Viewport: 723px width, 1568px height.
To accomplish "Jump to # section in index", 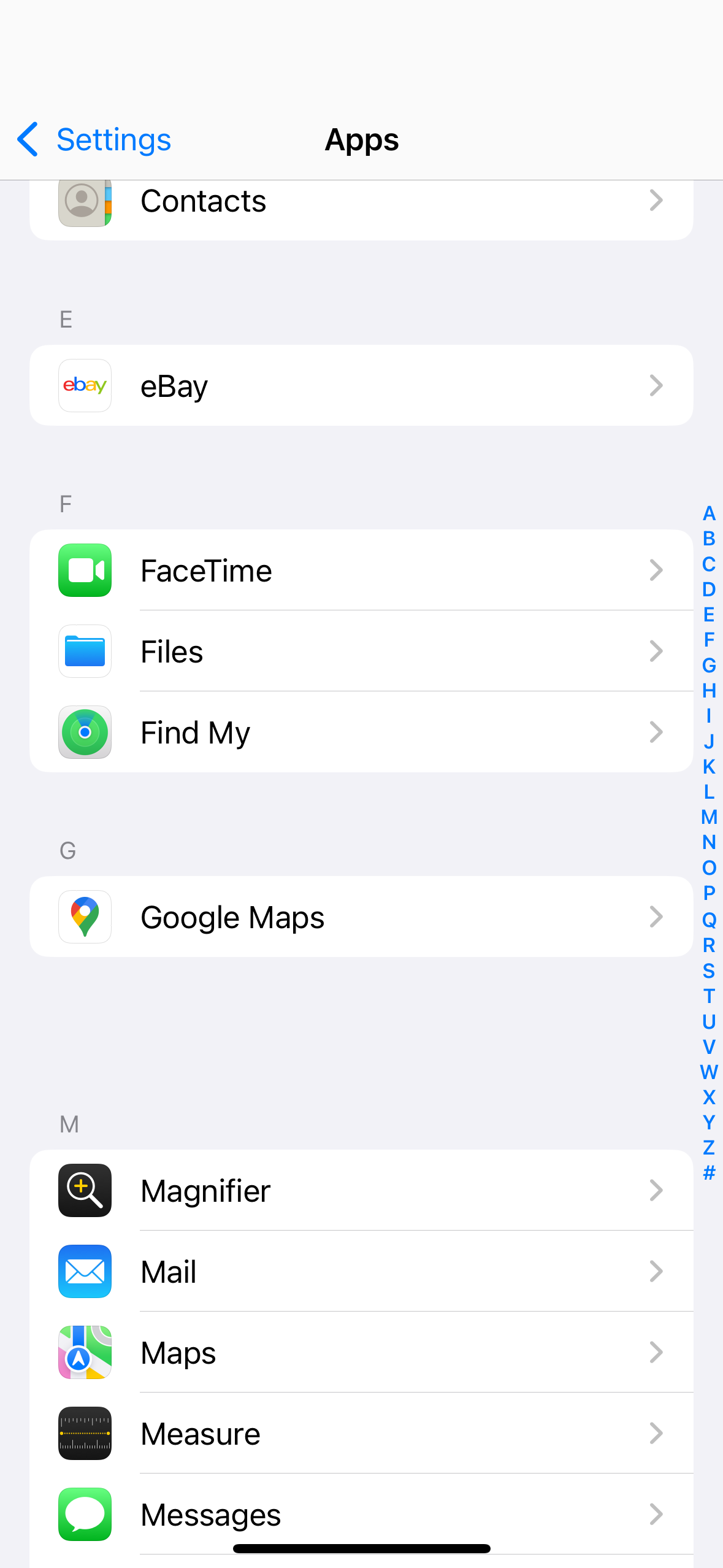I will click(x=709, y=1173).
